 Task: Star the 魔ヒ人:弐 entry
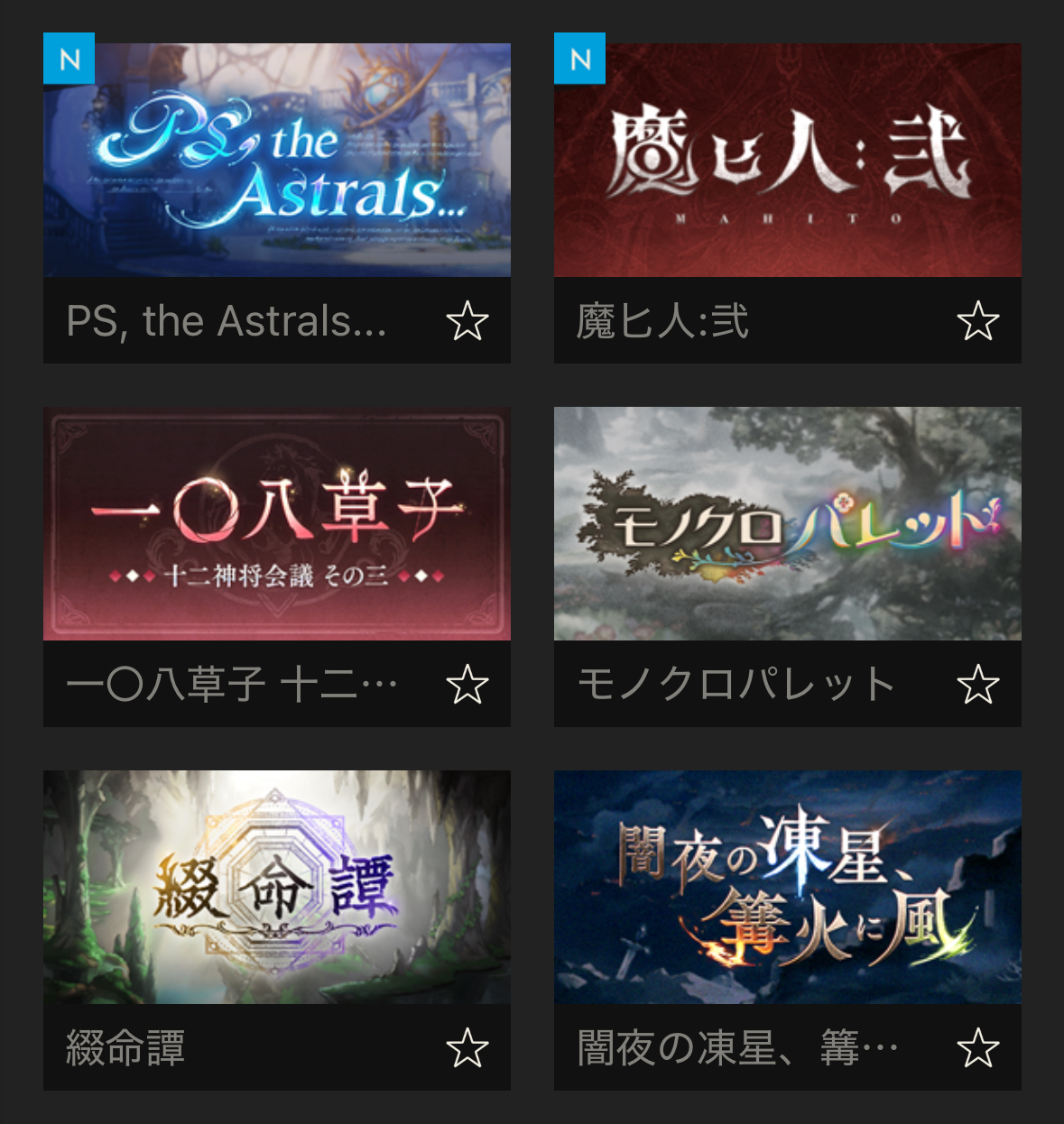[978, 321]
